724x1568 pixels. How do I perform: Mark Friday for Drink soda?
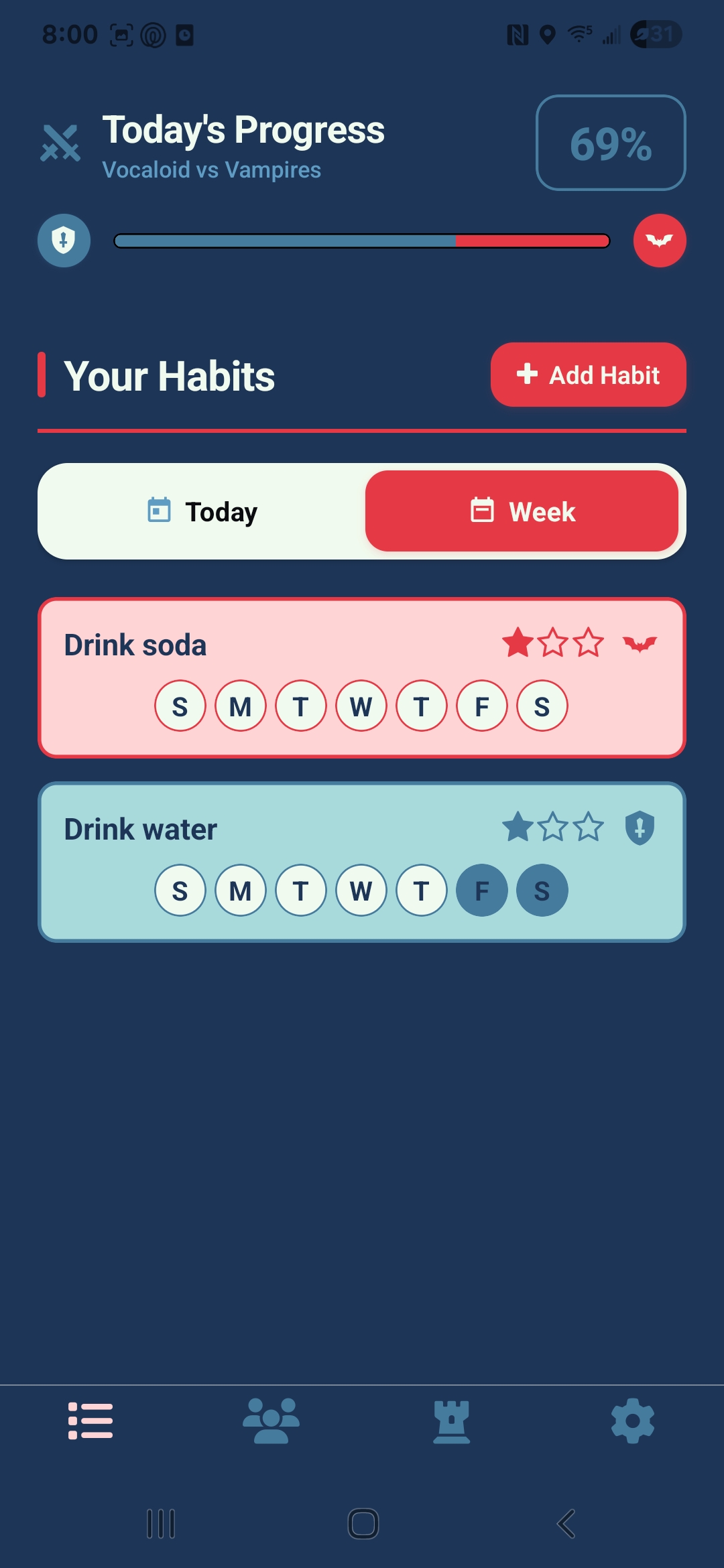pos(482,706)
